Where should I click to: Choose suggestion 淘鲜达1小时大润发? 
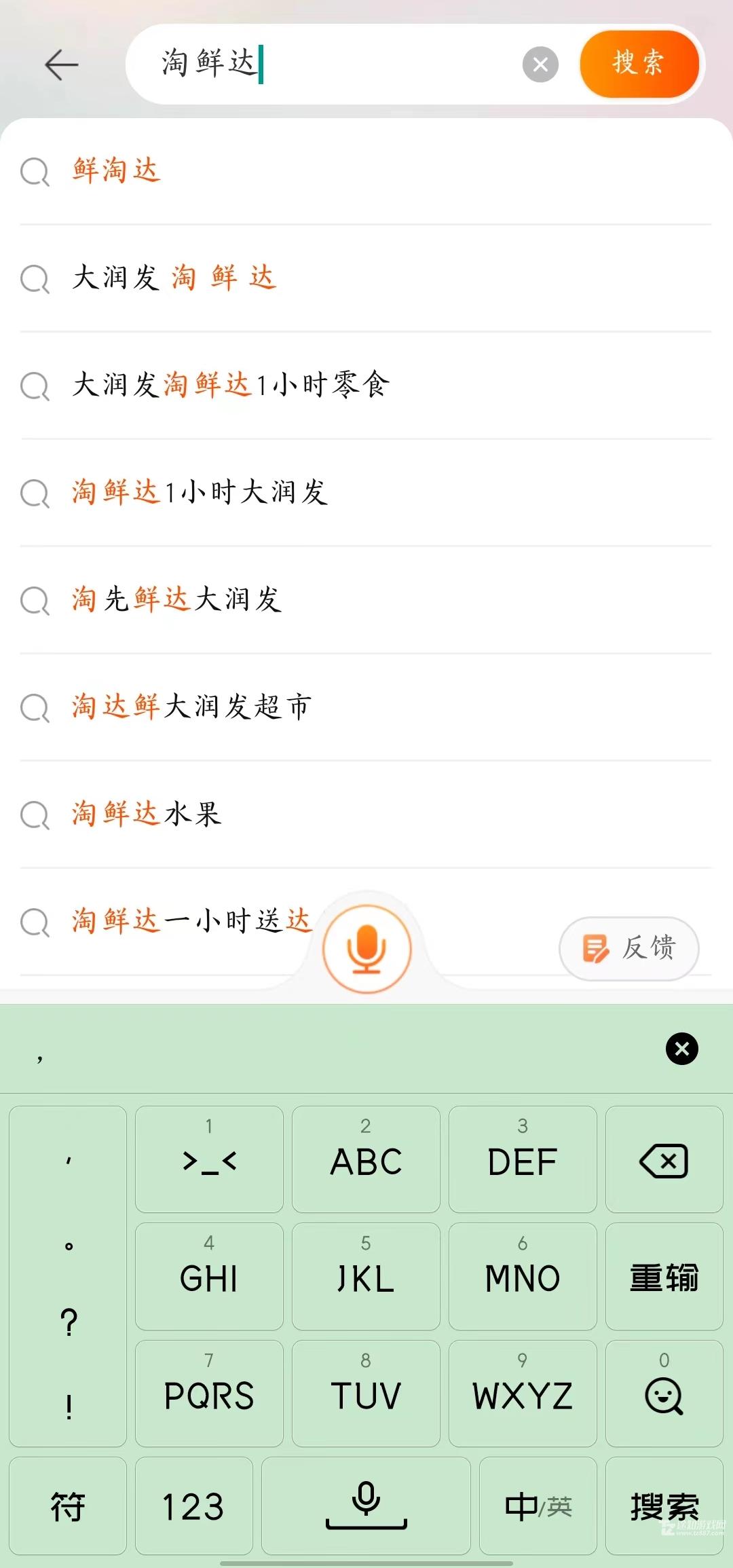pos(200,492)
